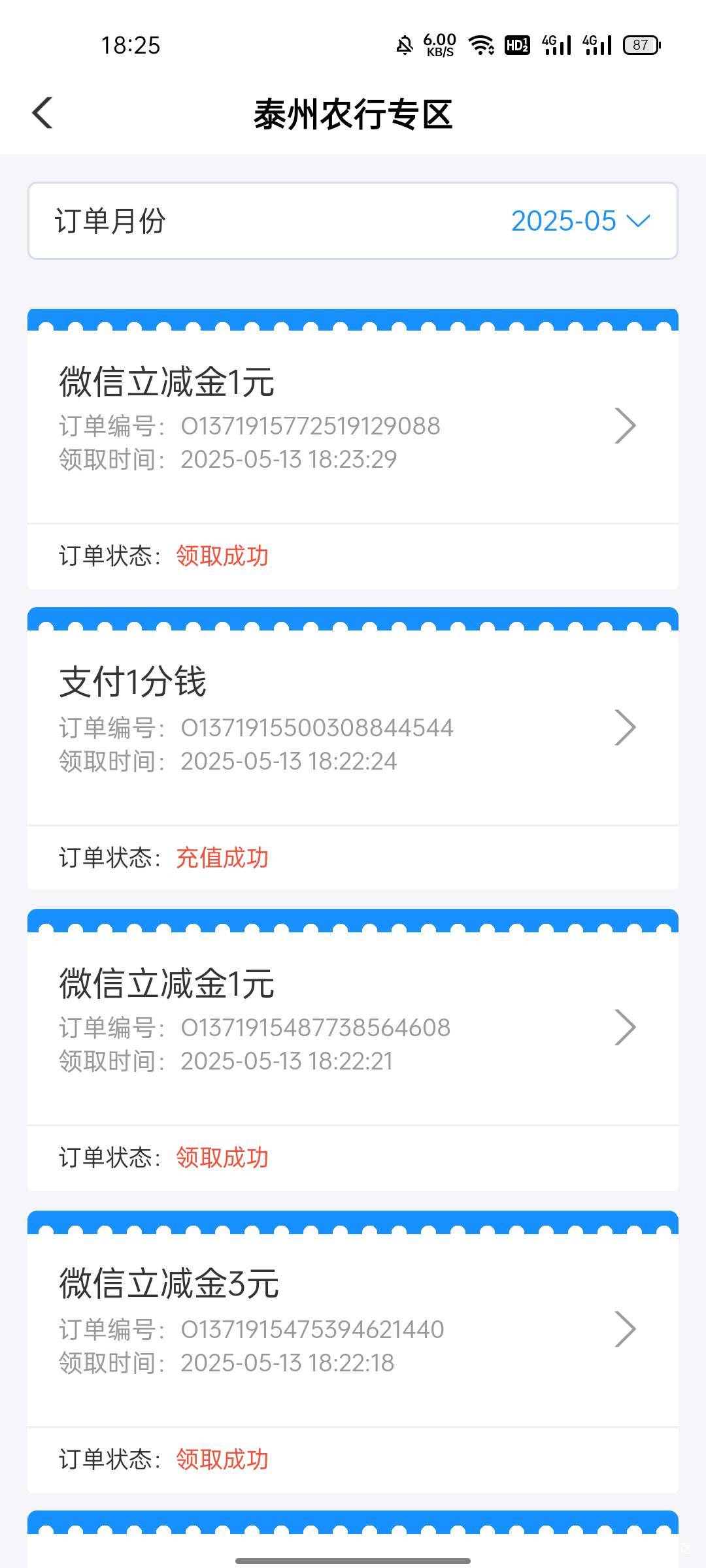Image resolution: width=706 pixels, height=1568 pixels.
Task: Open the order month dropdown showing 2025-05
Action: [353, 221]
